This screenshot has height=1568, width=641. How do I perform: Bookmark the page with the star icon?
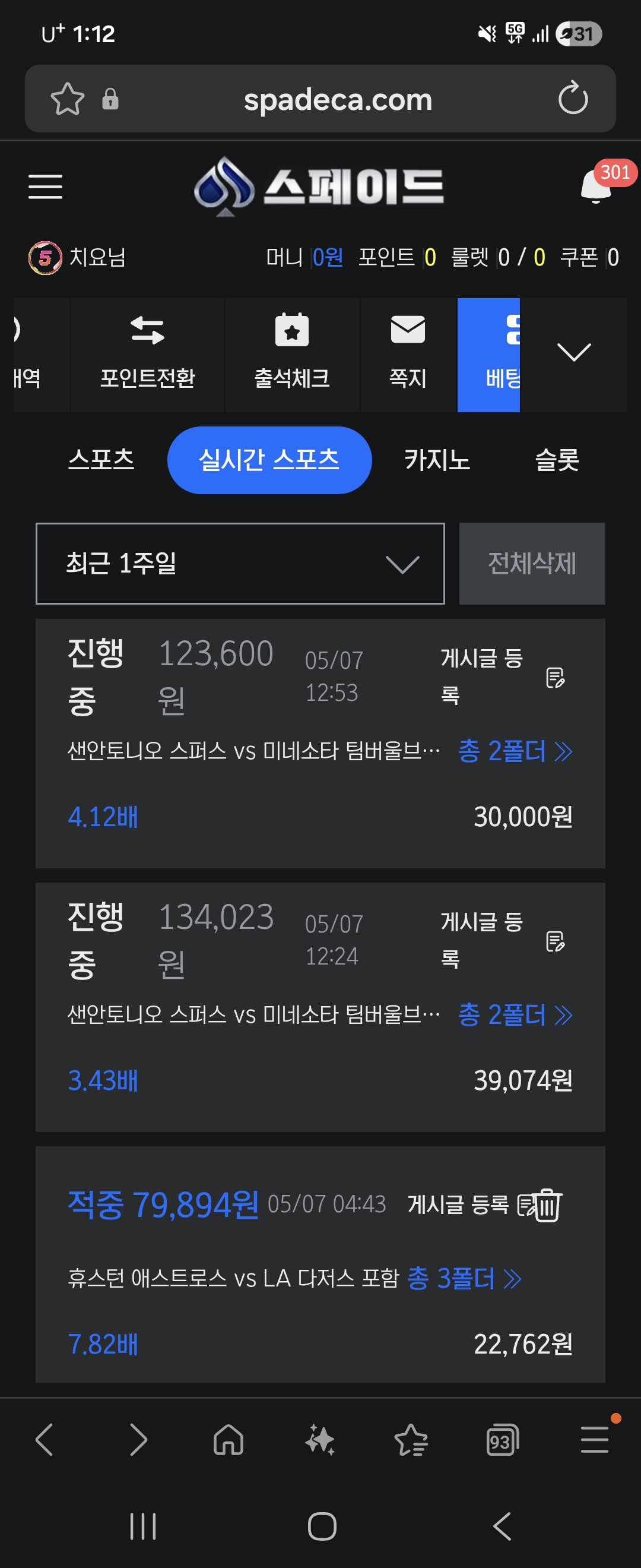point(67,99)
